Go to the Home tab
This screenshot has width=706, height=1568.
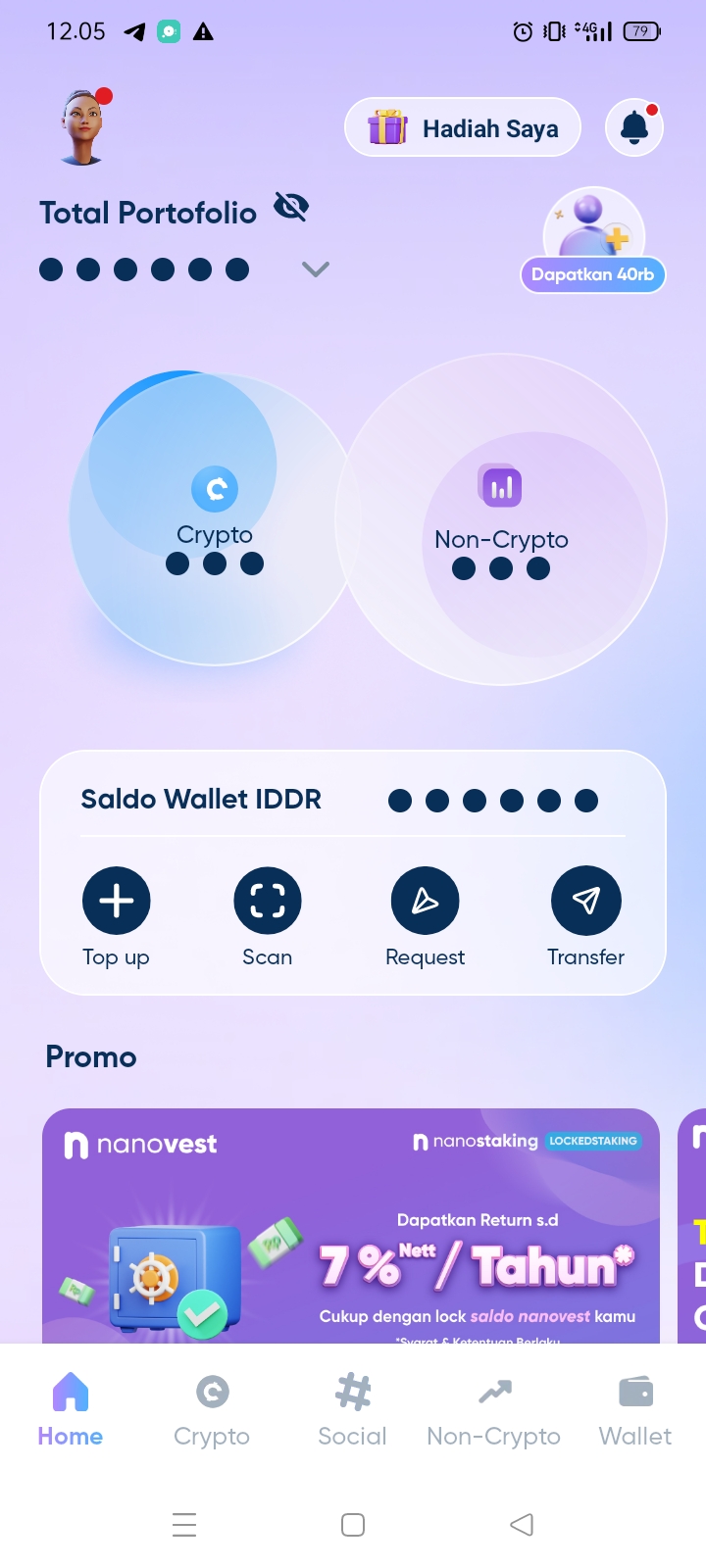click(71, 1409)
